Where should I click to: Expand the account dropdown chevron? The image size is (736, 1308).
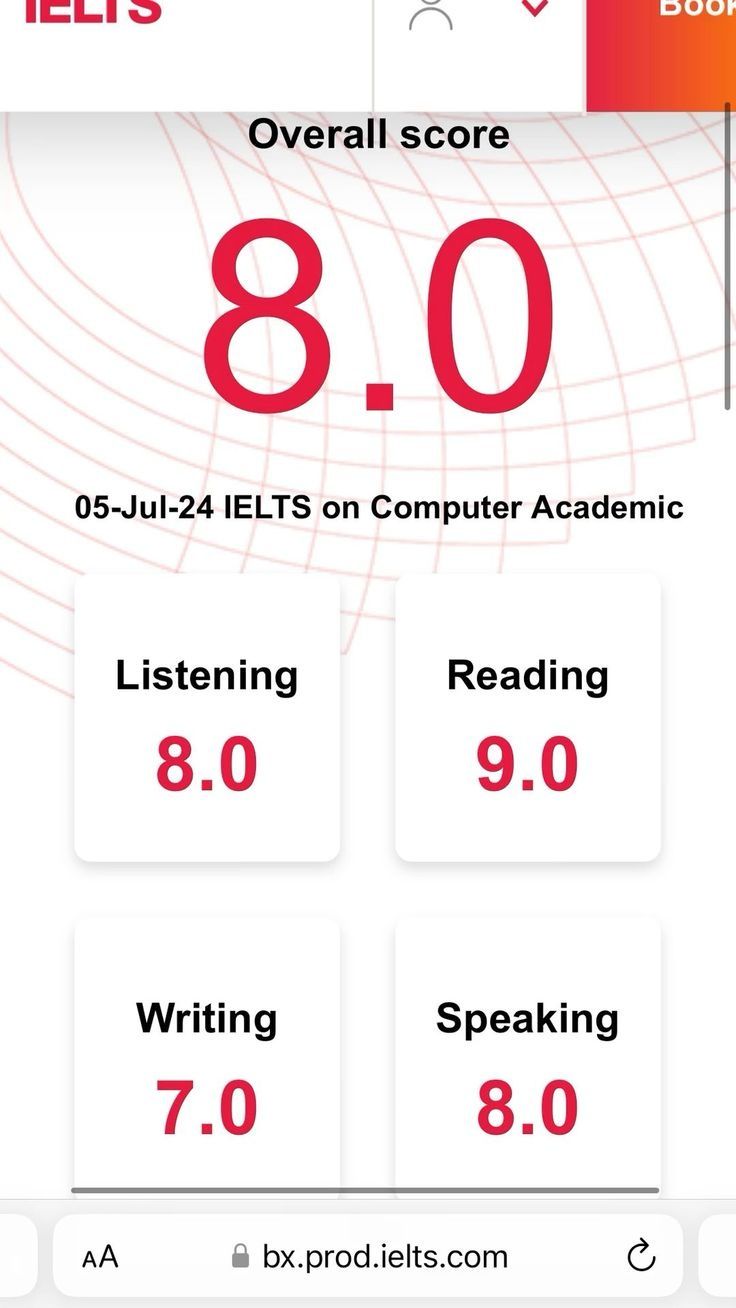[x=536, y=9]
